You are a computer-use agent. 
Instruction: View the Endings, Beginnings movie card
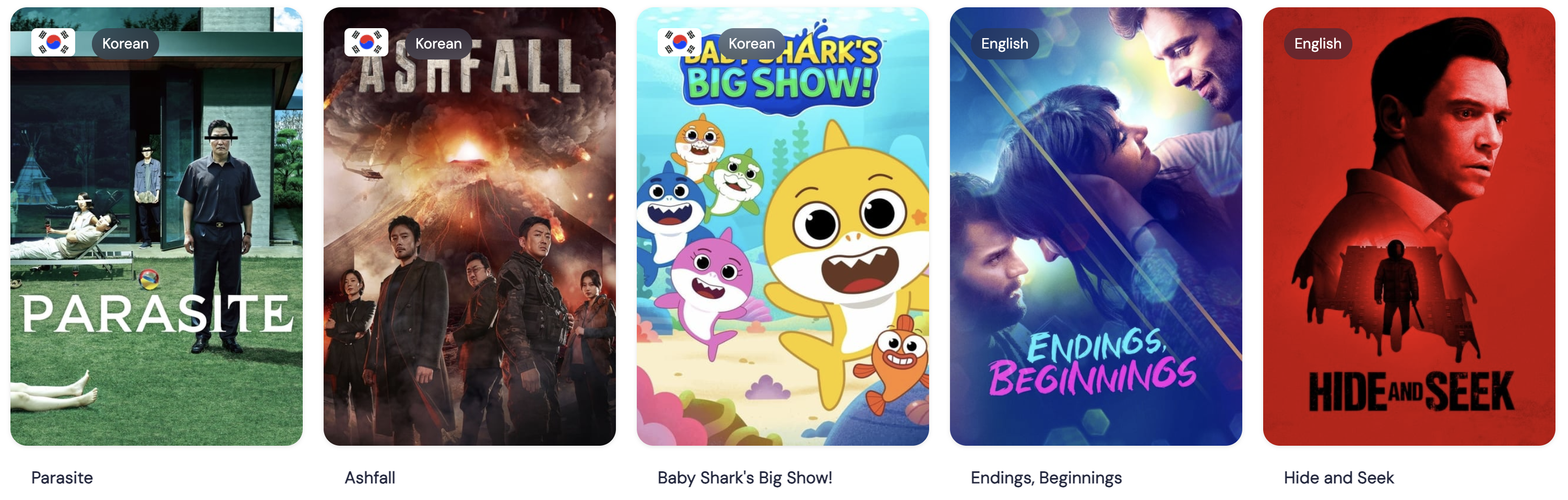pos(1096,227)
